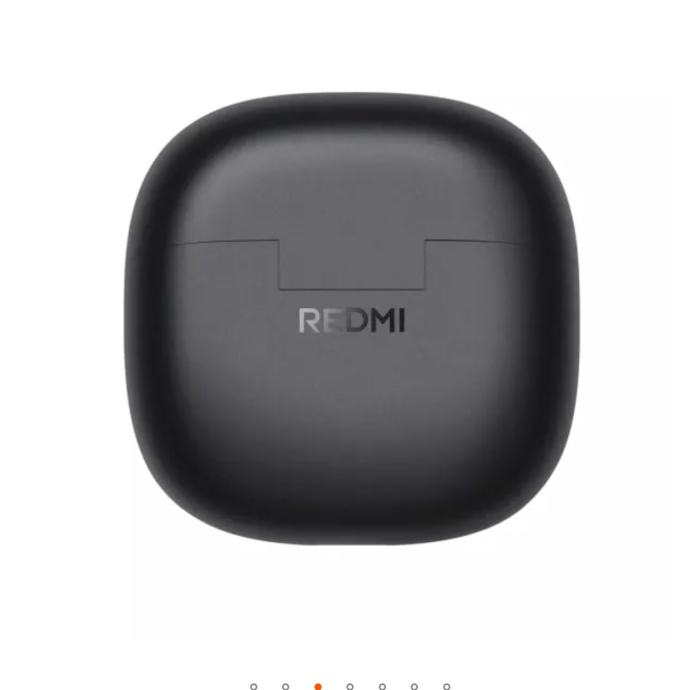
Task: Select the last carousel page dot
Action: coord(446,686)
